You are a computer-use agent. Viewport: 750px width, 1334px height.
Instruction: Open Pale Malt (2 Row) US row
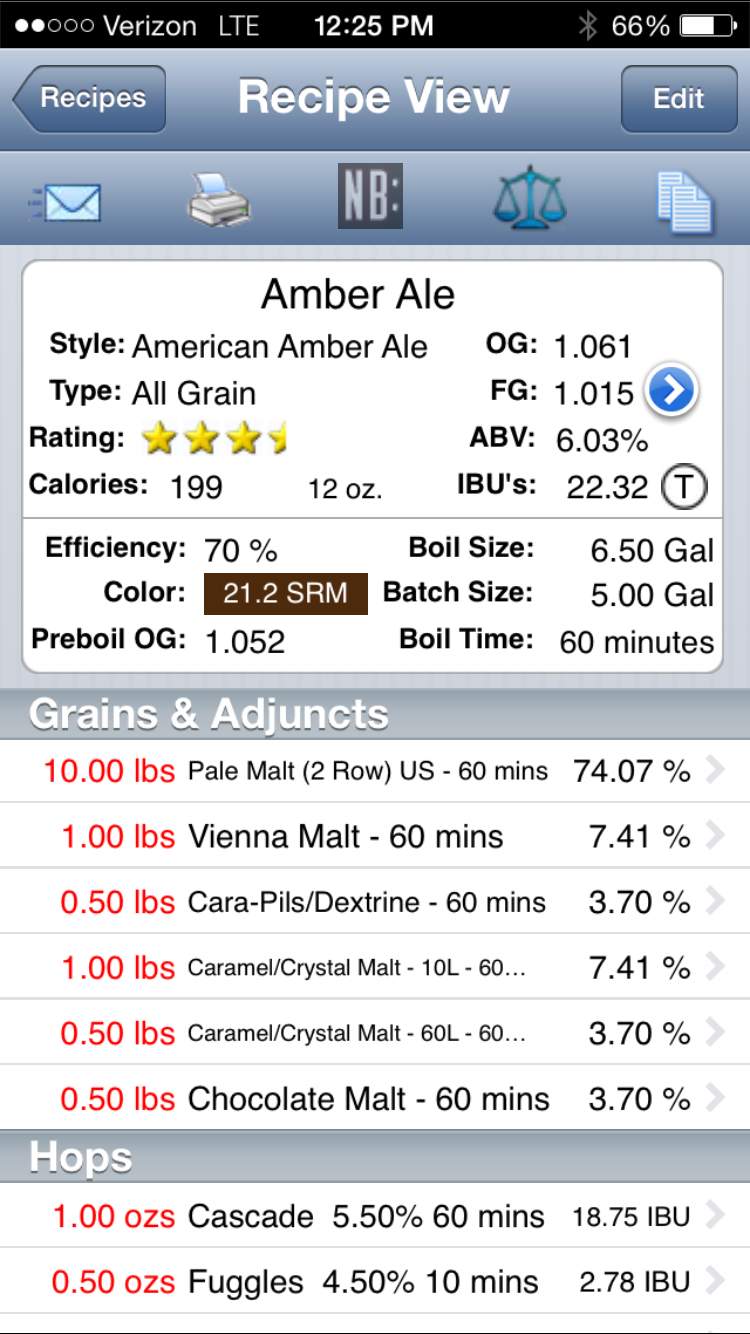click(x=375, y=770)
